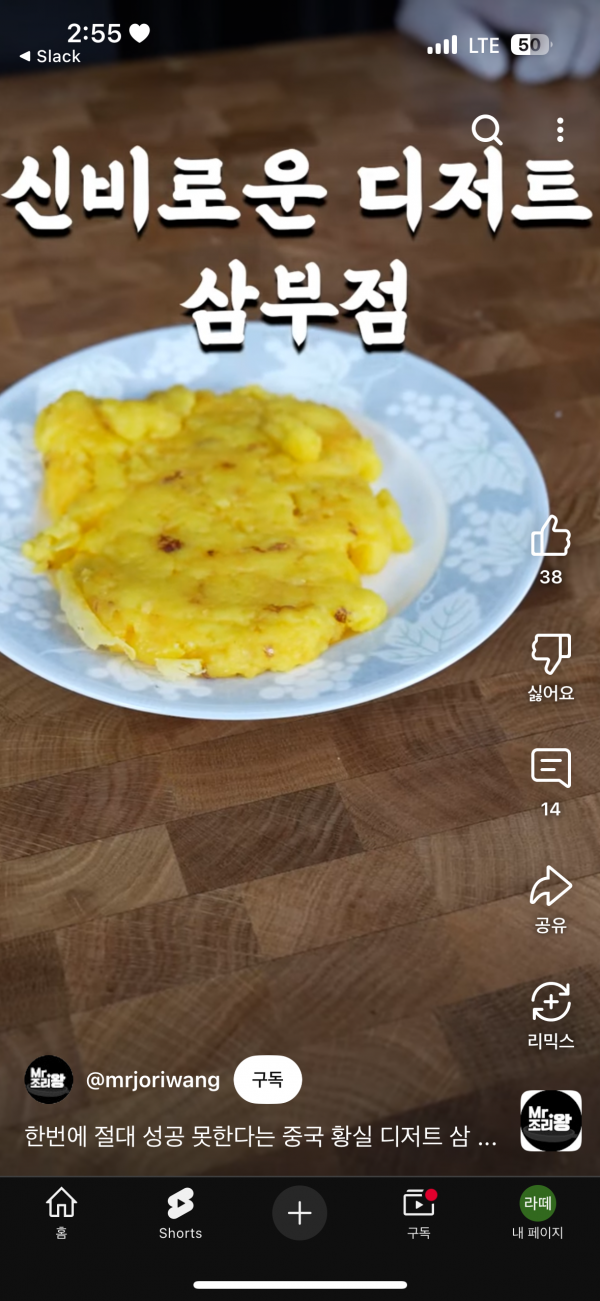This screenshot has width=600, height=1301.
Task: Share this Short via 공유
Action: pyautogui.click(x=550, y=886)
